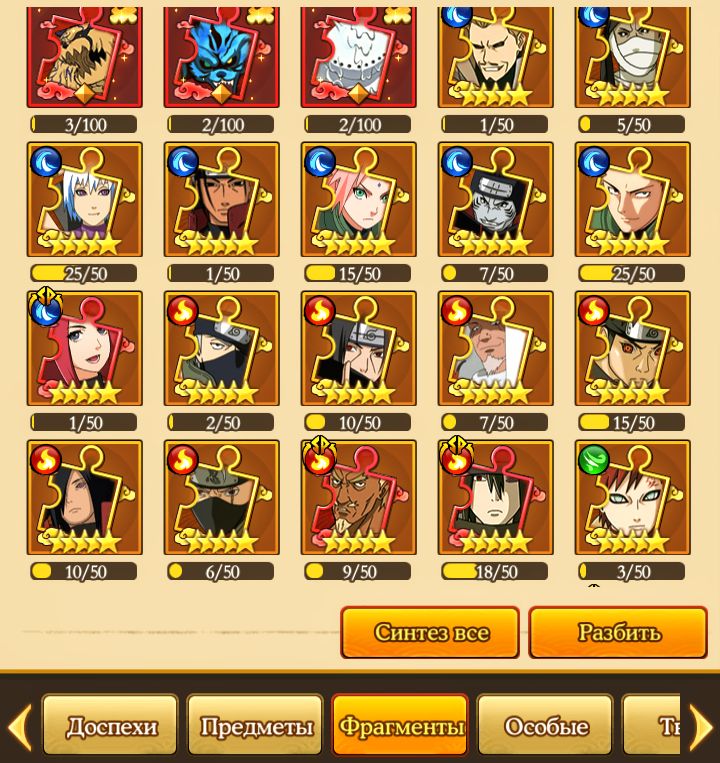
Task: Open the Предметы tab
Action: click(x=256, y=726)
